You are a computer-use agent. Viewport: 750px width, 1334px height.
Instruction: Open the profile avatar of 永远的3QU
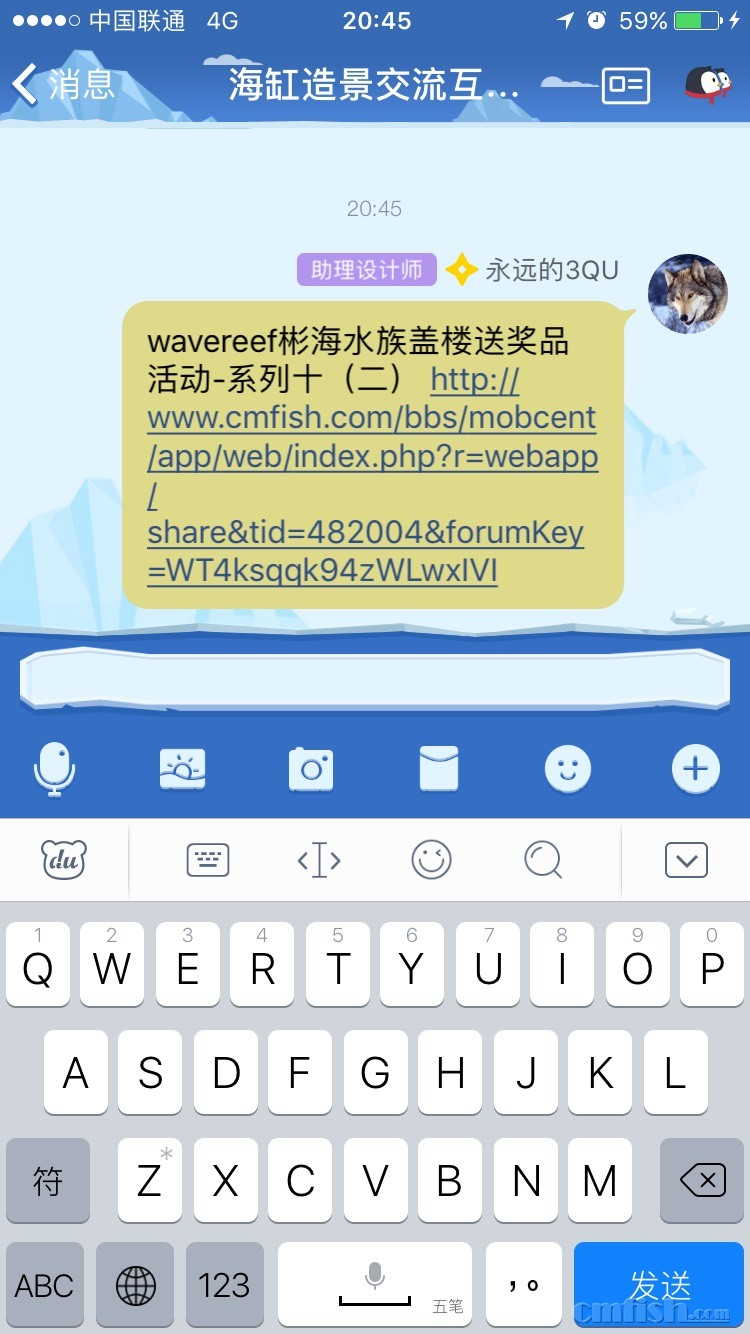point(688,293)
